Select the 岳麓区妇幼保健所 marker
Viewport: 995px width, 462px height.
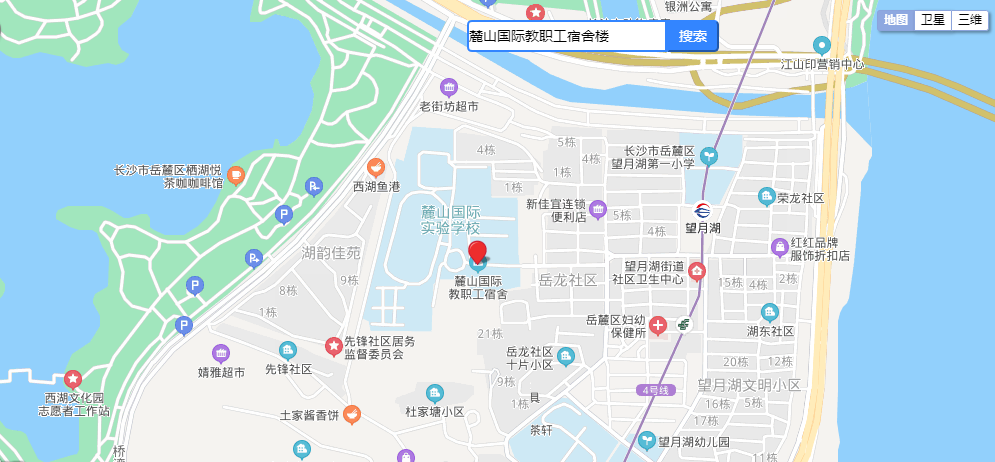(658, 325)
